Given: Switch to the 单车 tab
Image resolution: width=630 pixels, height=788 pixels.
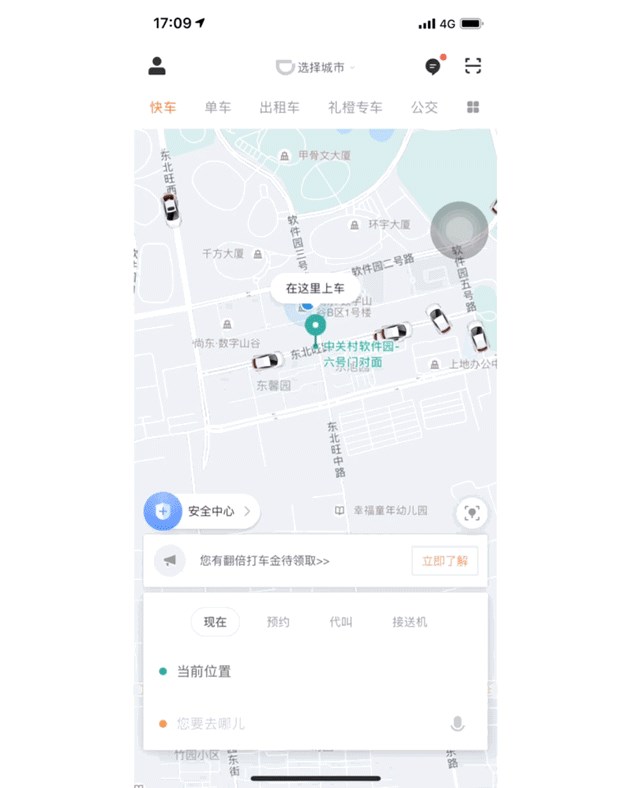Looking at the screenshot, I should 217,107.
